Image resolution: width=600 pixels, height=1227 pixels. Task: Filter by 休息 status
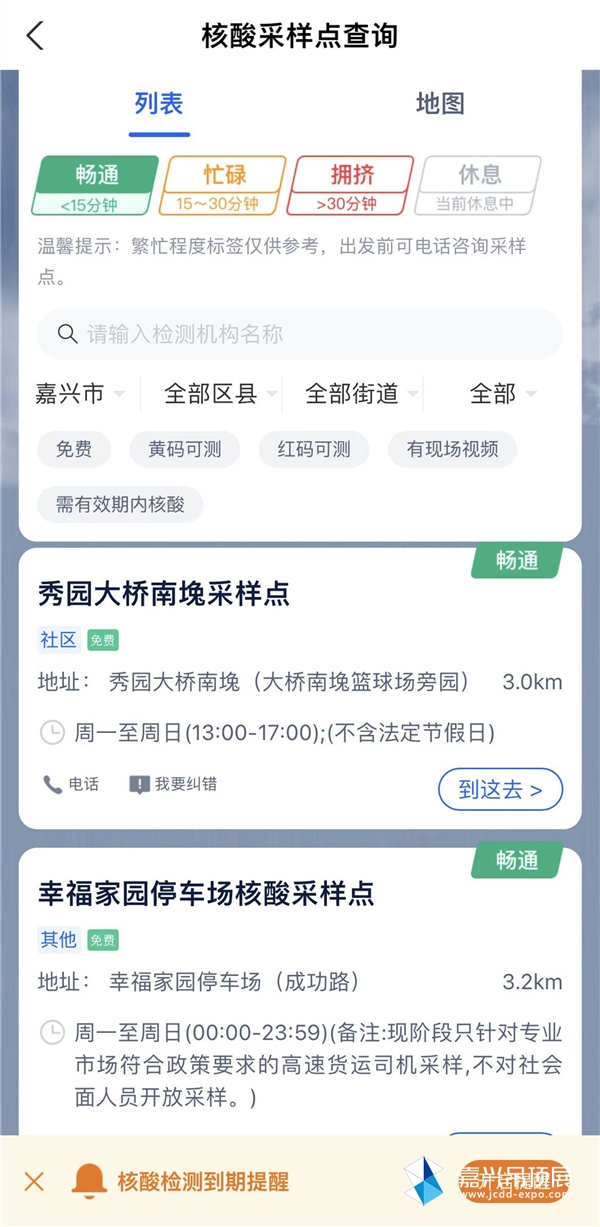pyautogui.click(x=479, y=185)
